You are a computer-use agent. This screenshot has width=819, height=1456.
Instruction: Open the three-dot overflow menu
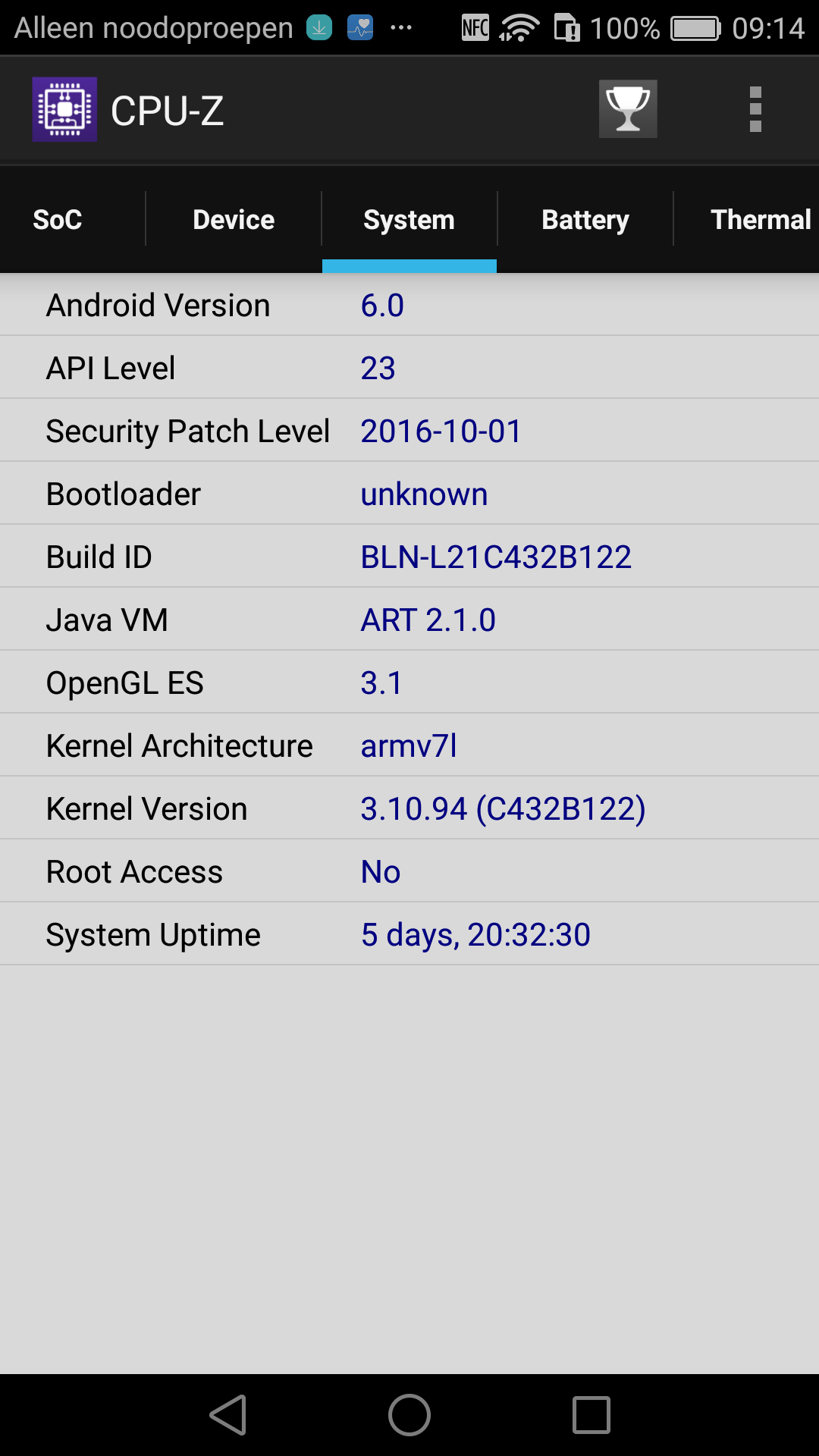point(755,109)
